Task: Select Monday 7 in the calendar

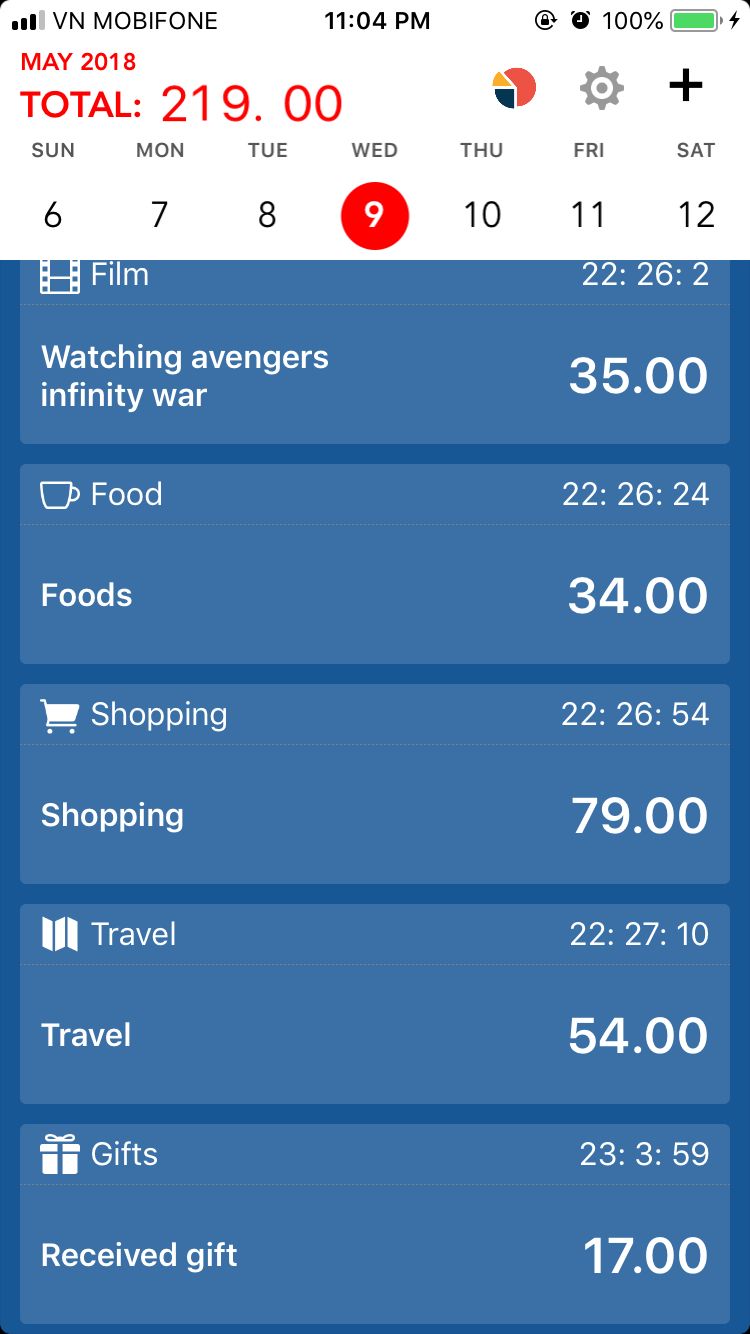Action: tap(160, 215)
